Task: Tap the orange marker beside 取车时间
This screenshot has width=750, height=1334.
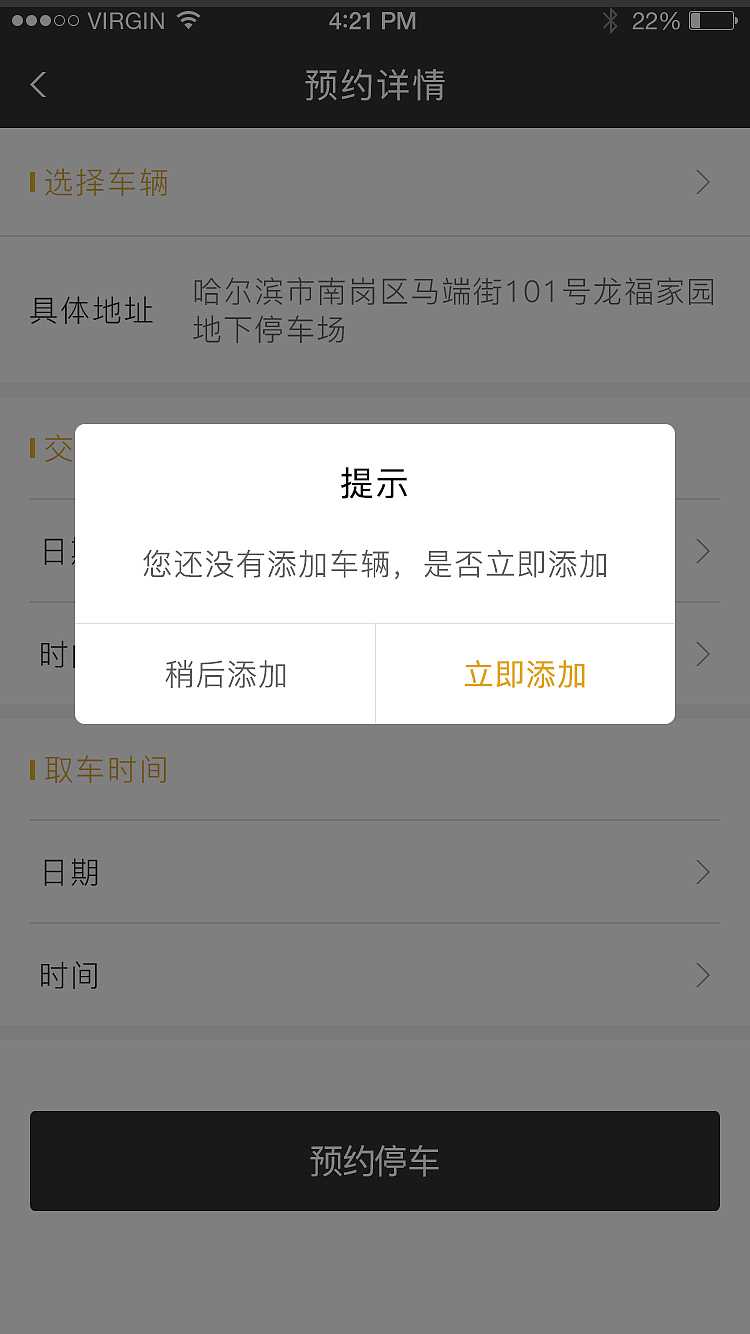Action: click(x=31, y=768)
